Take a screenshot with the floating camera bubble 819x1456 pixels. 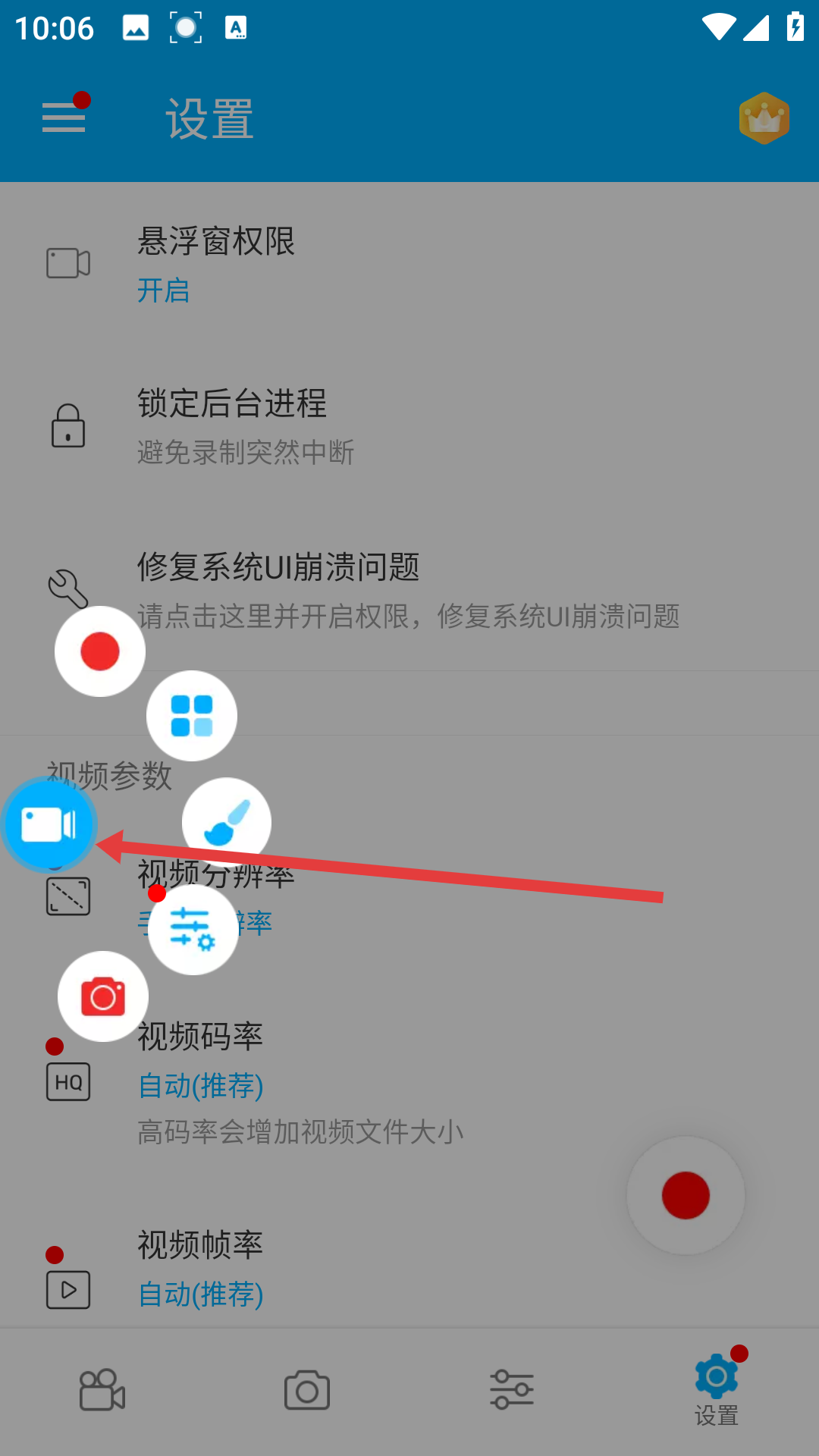pyautogui.click(x=103, y=996)
